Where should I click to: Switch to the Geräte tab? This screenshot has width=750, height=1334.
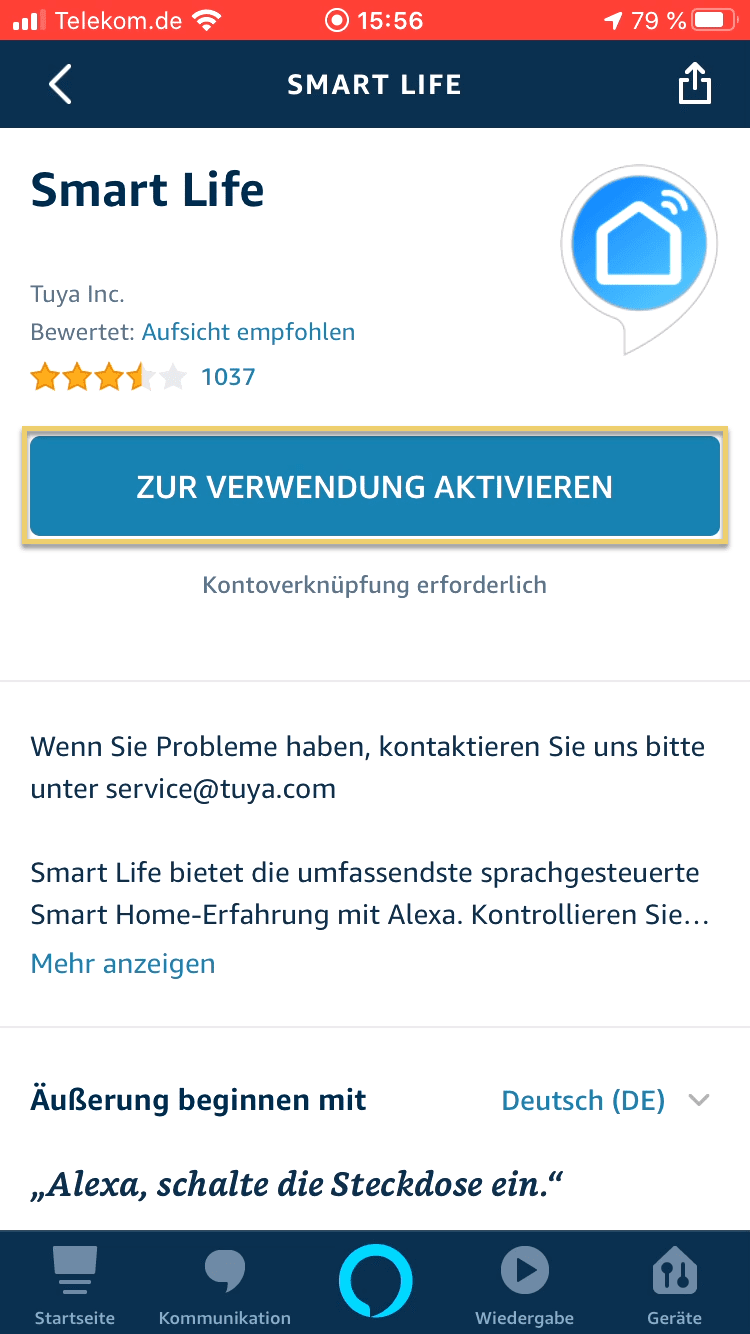point(675,1284)
